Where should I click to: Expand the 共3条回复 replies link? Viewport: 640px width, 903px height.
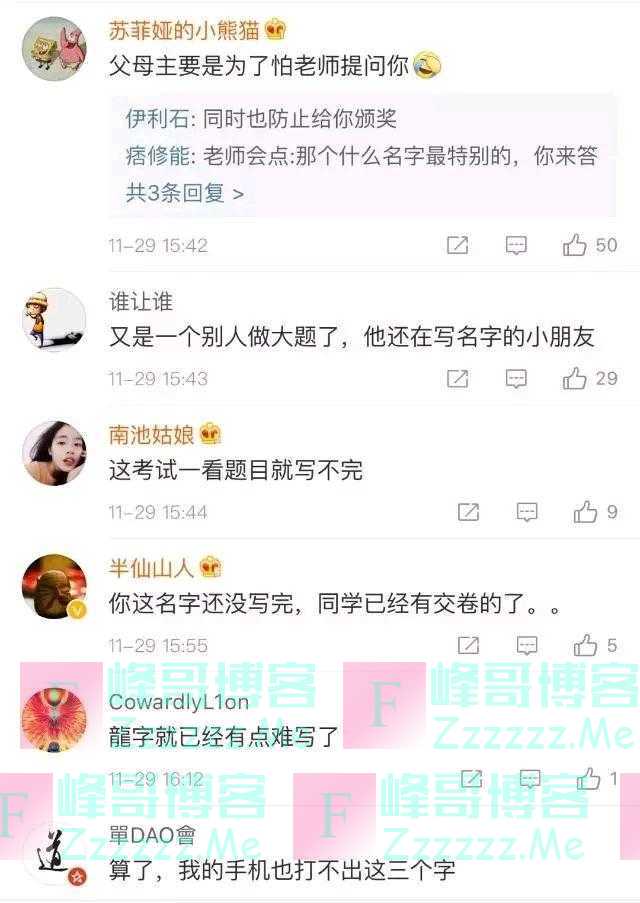pos(184,194)
